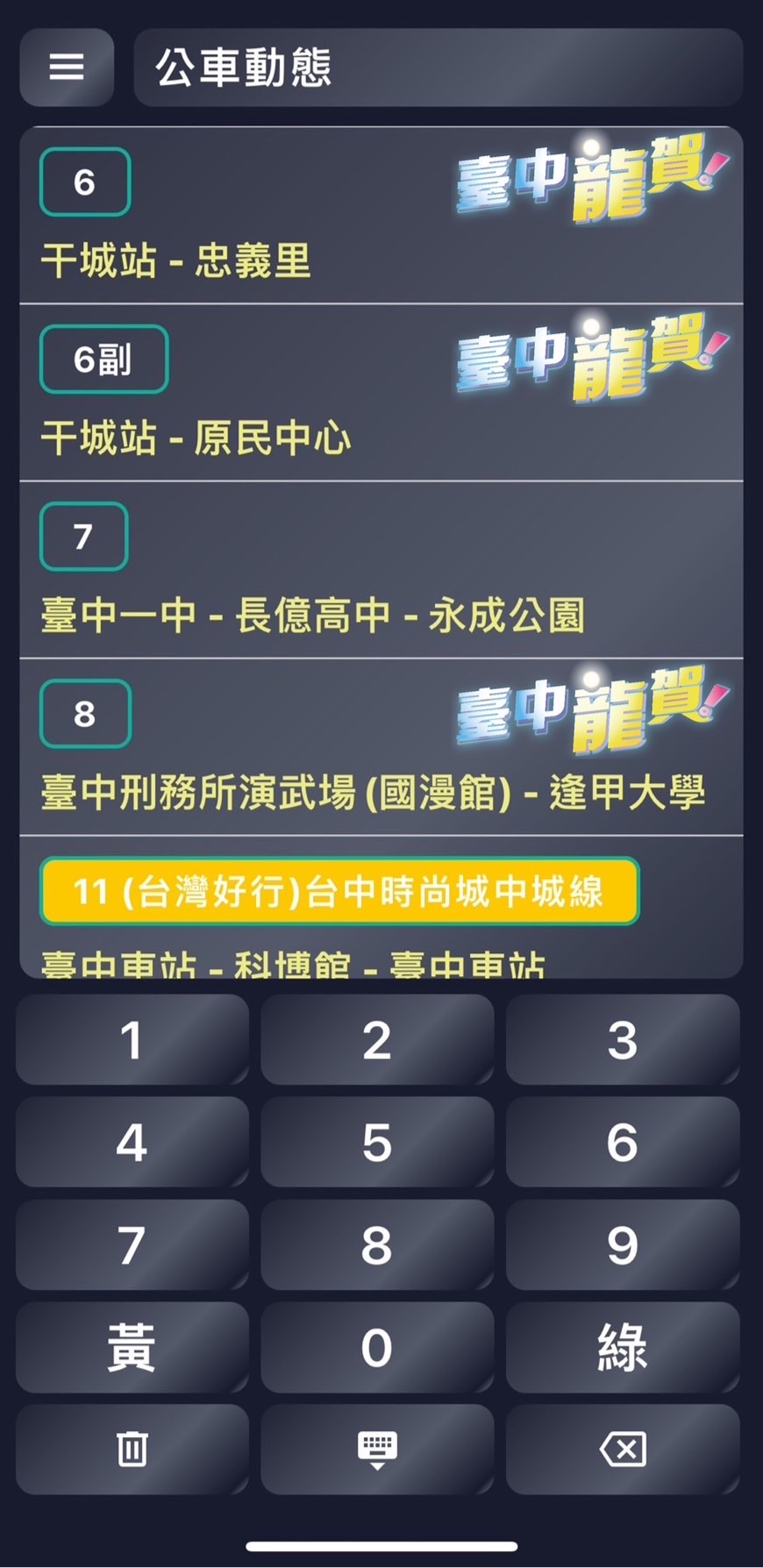
Task: Tap keypad number 2
Action: (x=377, y=1040)
